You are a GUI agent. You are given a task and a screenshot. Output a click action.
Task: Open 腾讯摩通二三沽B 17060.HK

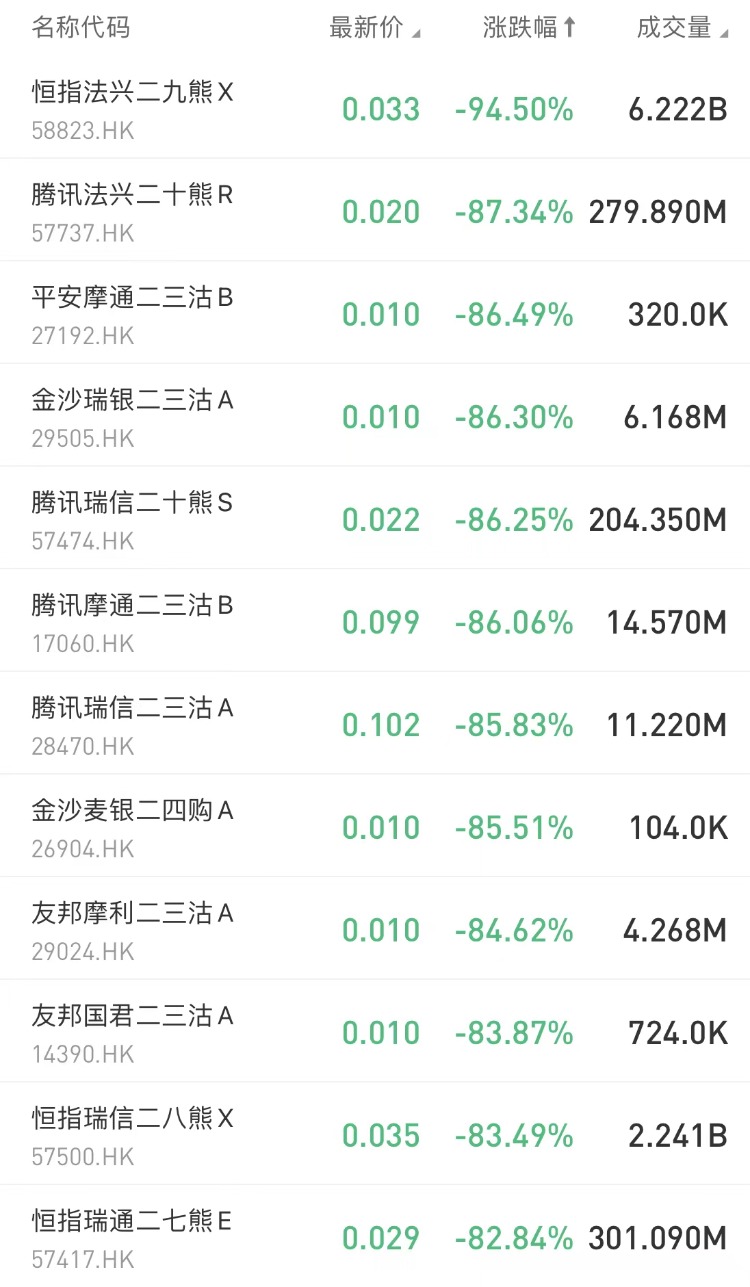point(375,621)
